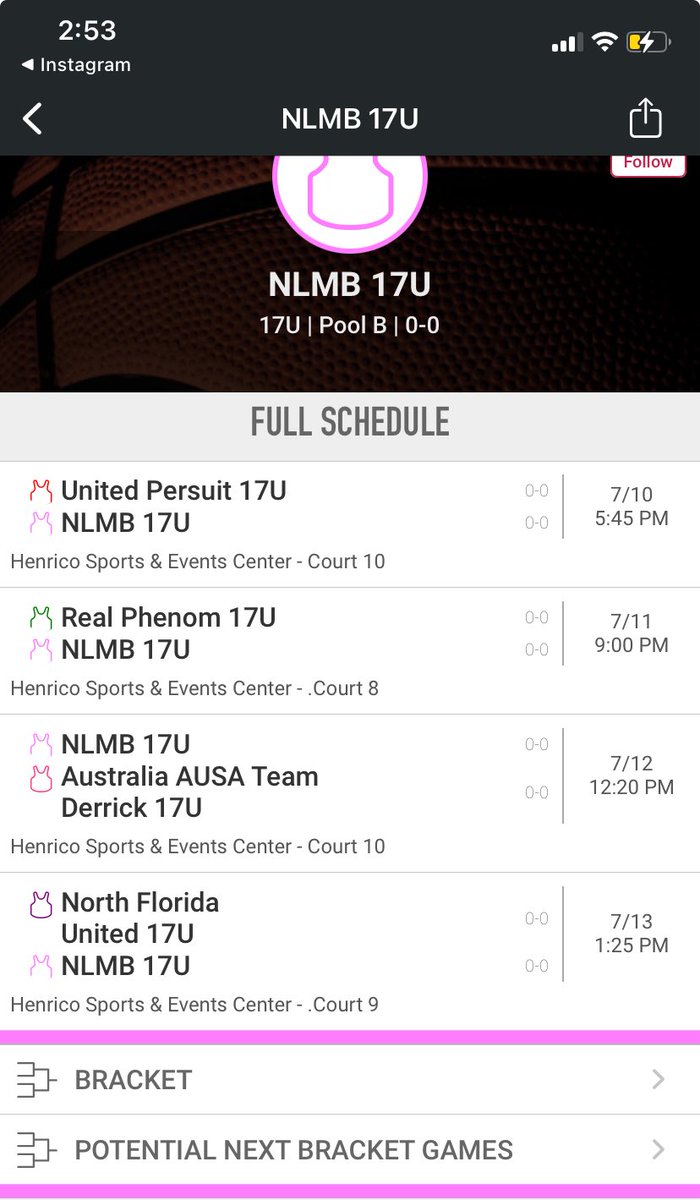Share the NLMB 17U team page
Image resolution: width=700 pixels, height=1200 pixels.
click(645, 118)
